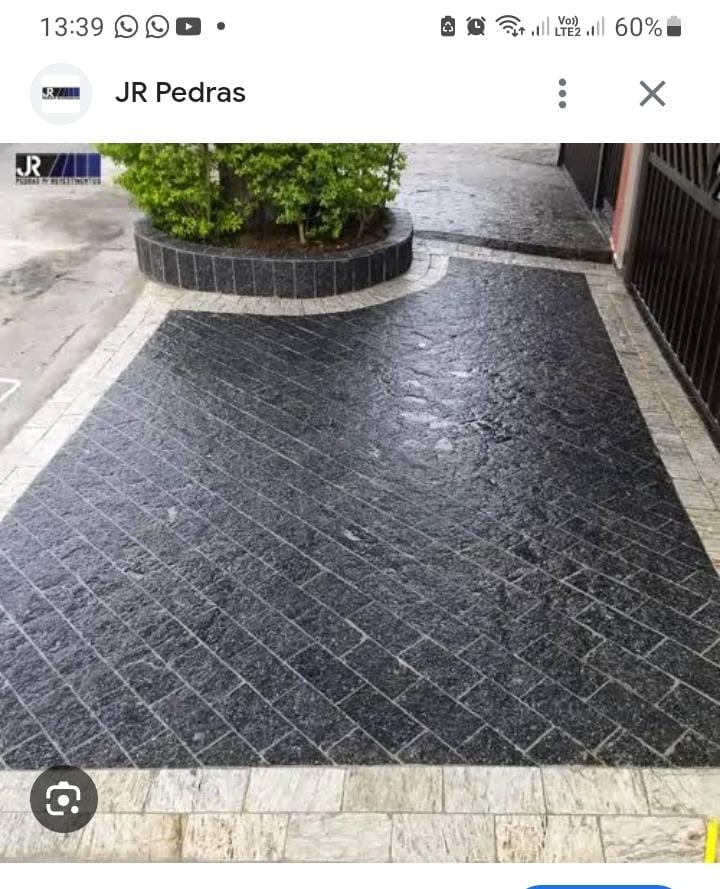Open the YouTube notification icon

(x=189, y=25)
